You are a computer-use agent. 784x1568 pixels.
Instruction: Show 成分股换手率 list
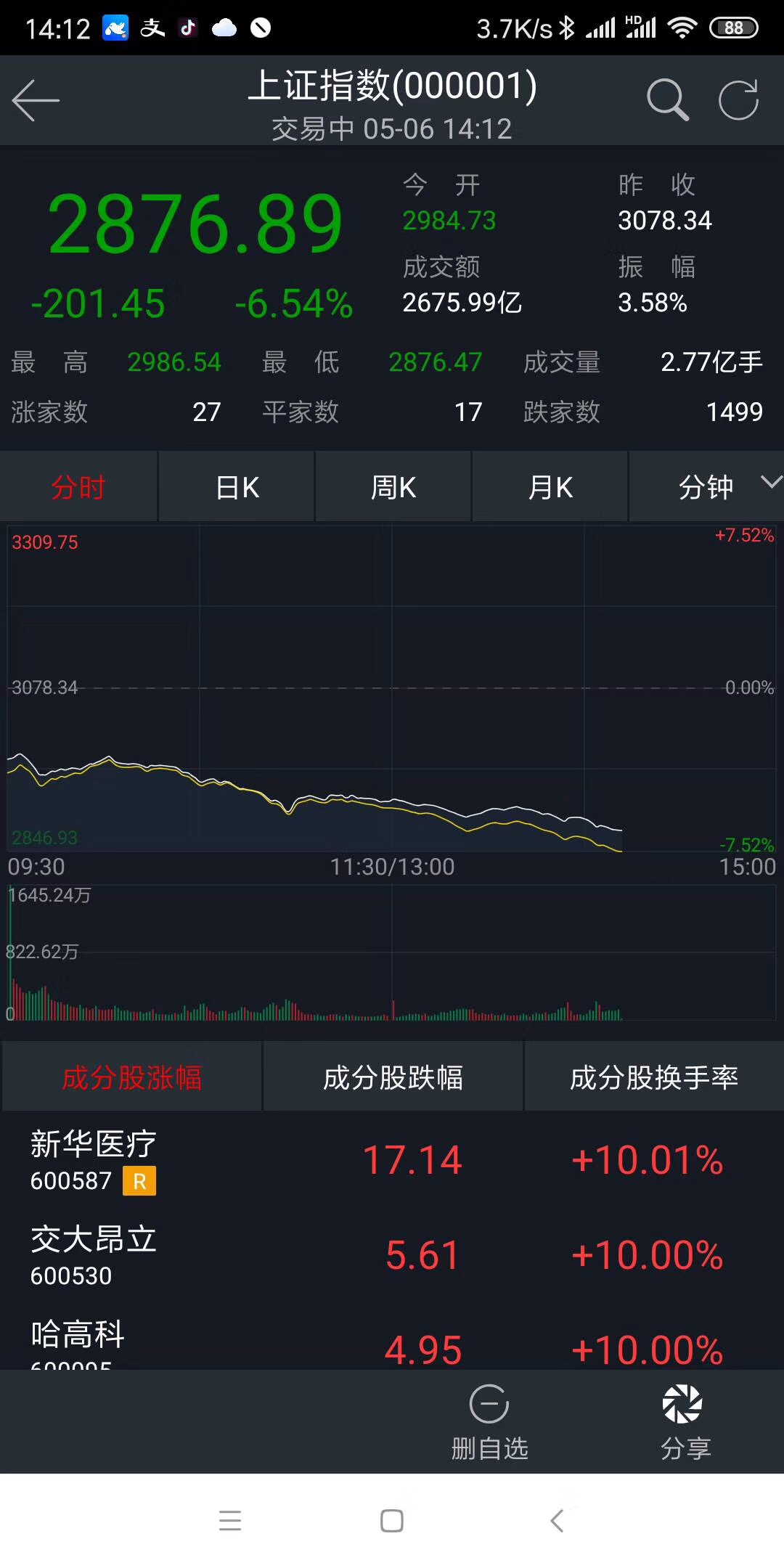coord(653,1078)
